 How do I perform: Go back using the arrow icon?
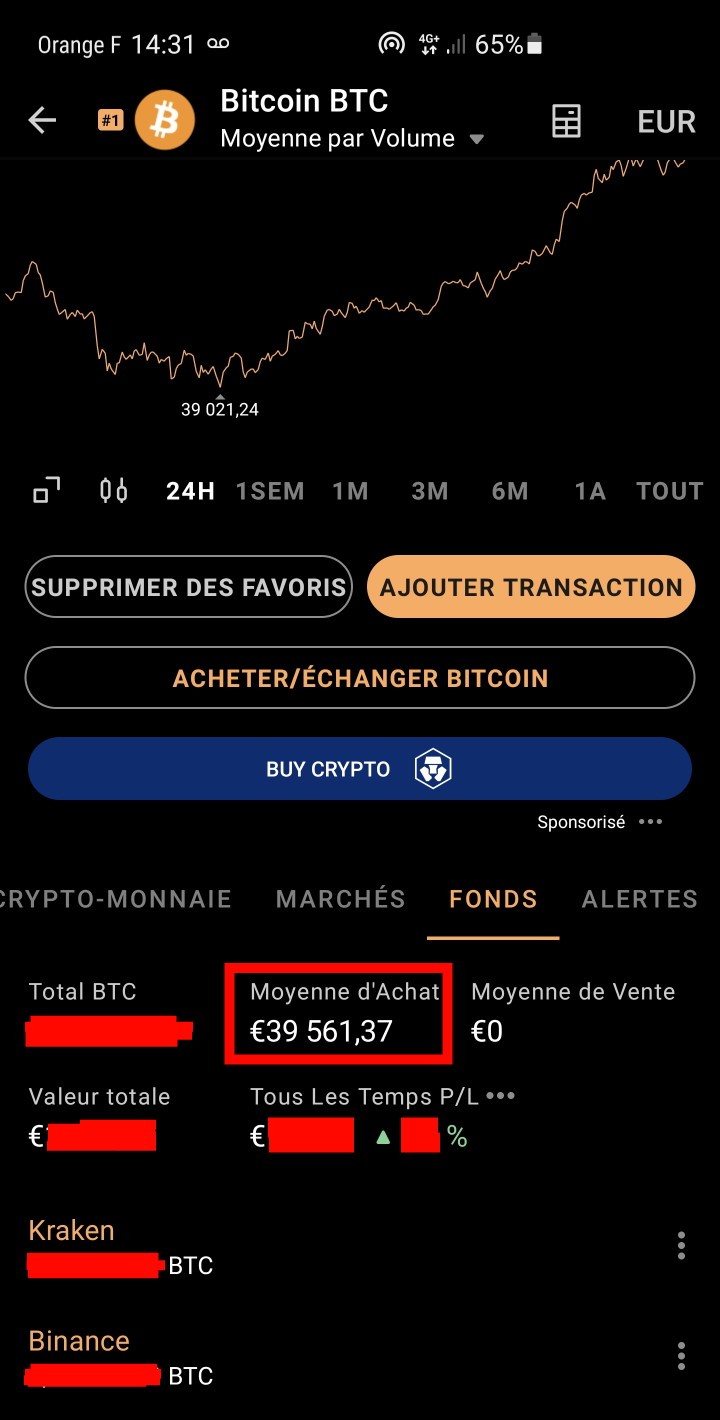coord(42,121)
